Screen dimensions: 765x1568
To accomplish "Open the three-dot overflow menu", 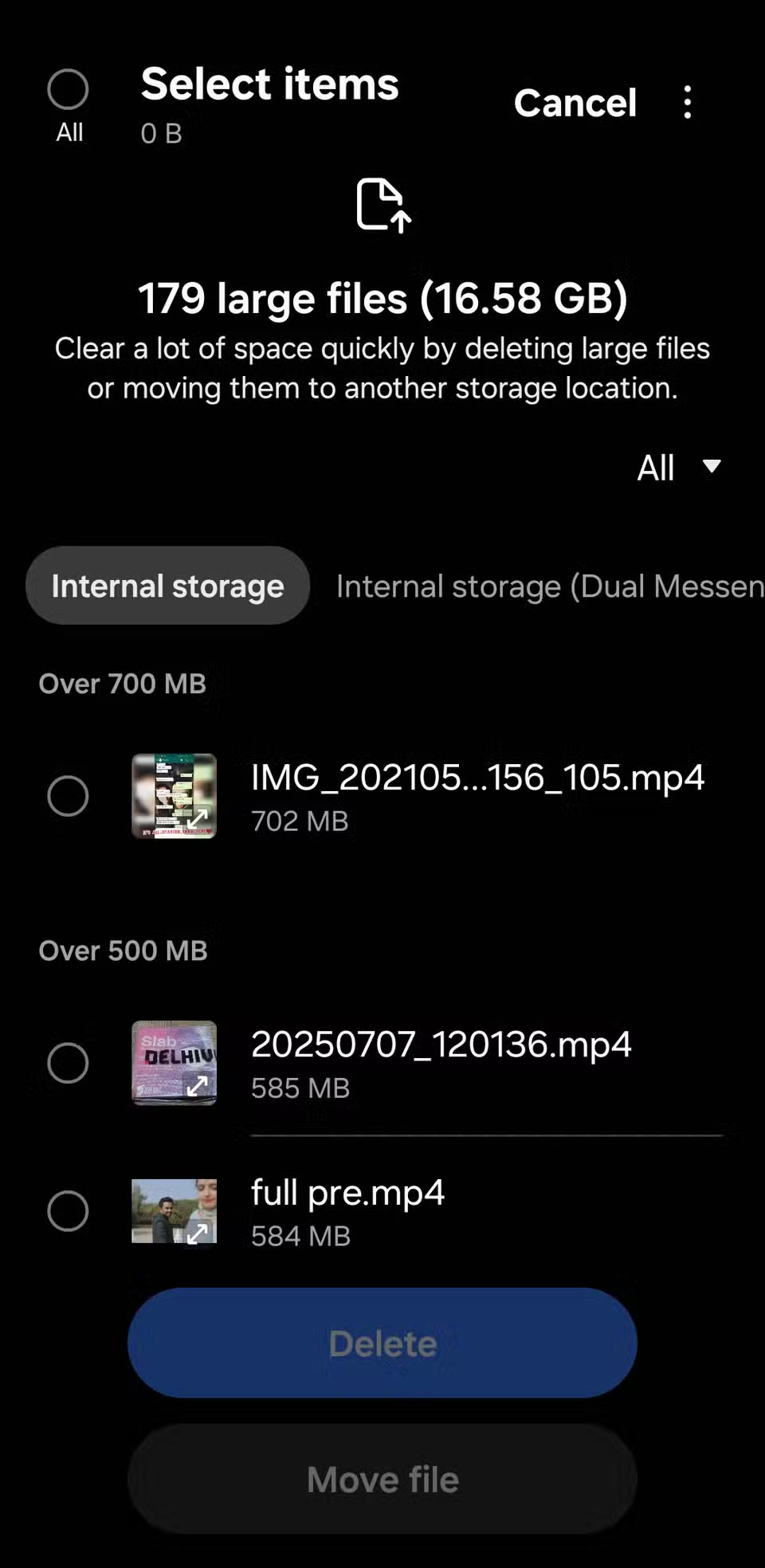I will coord(687,102).
